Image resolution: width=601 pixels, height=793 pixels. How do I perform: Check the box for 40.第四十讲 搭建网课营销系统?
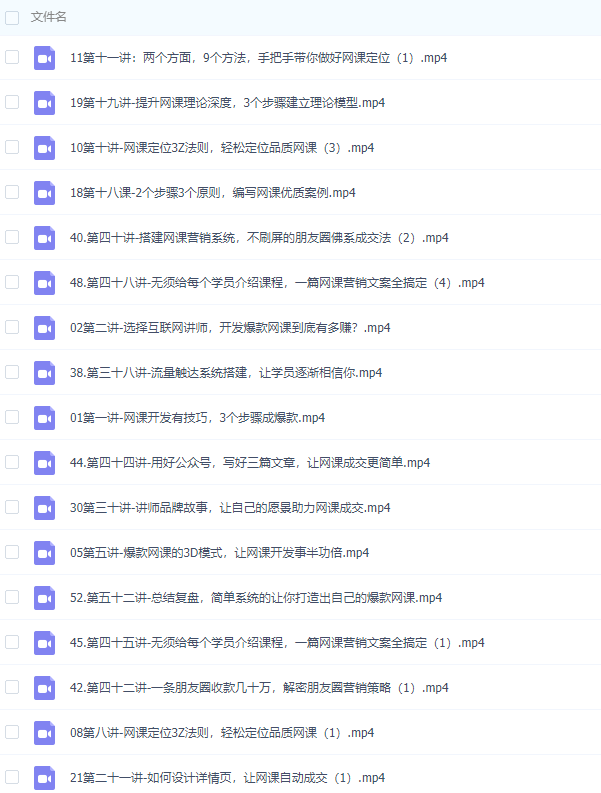point(12,237)
